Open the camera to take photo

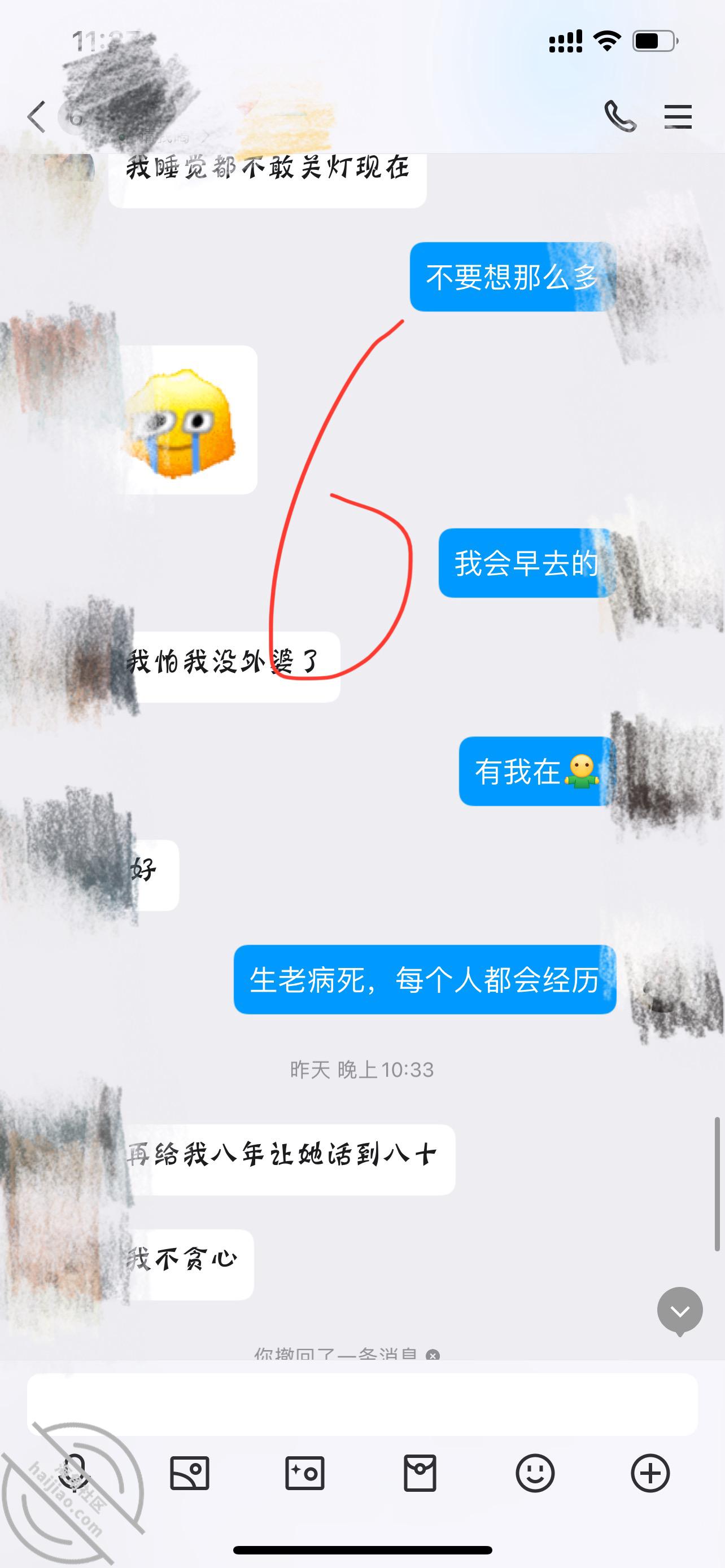304,1473
